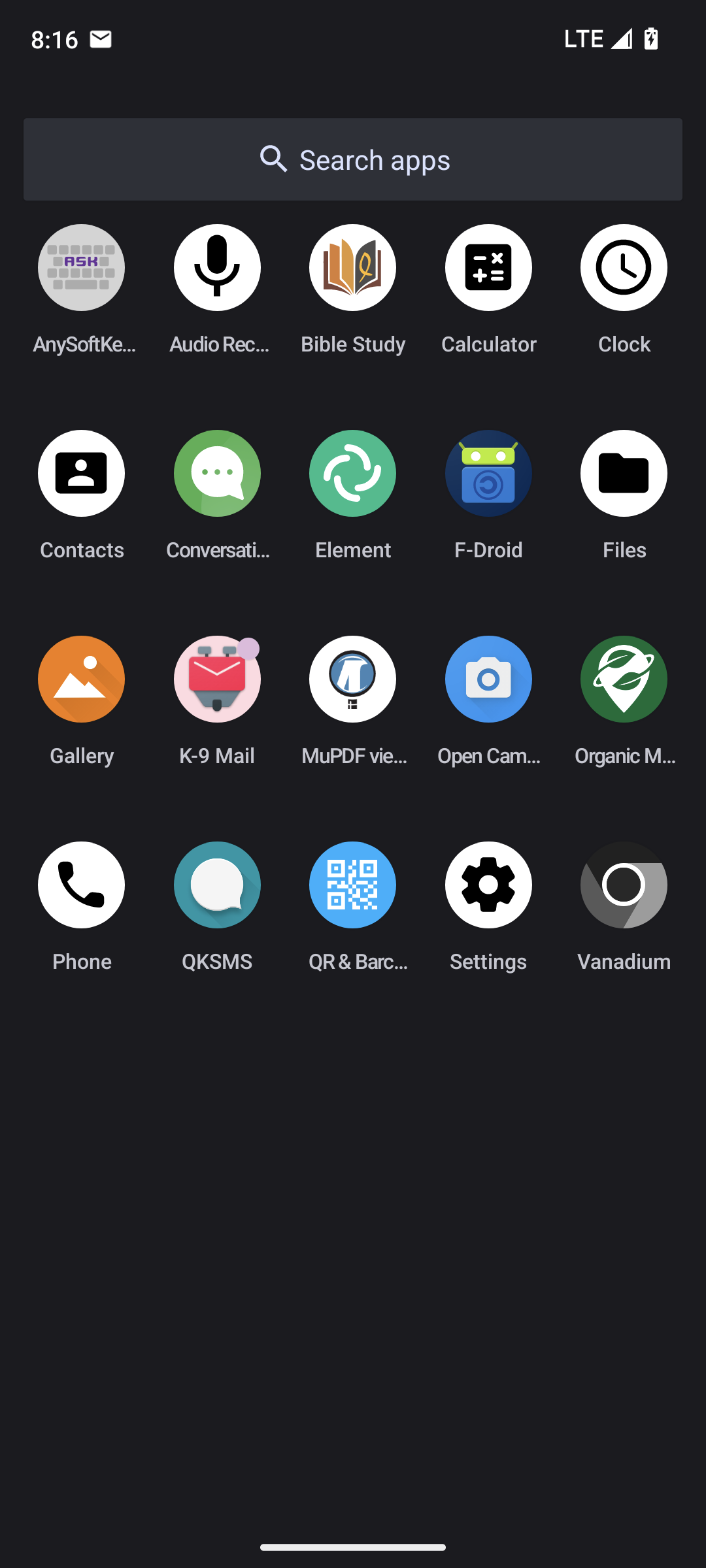Image resolution: width=706 pixels, height=1568 pixels.
Task: Open the Files app
Action: pyautogui.click(x=624, y=474)
